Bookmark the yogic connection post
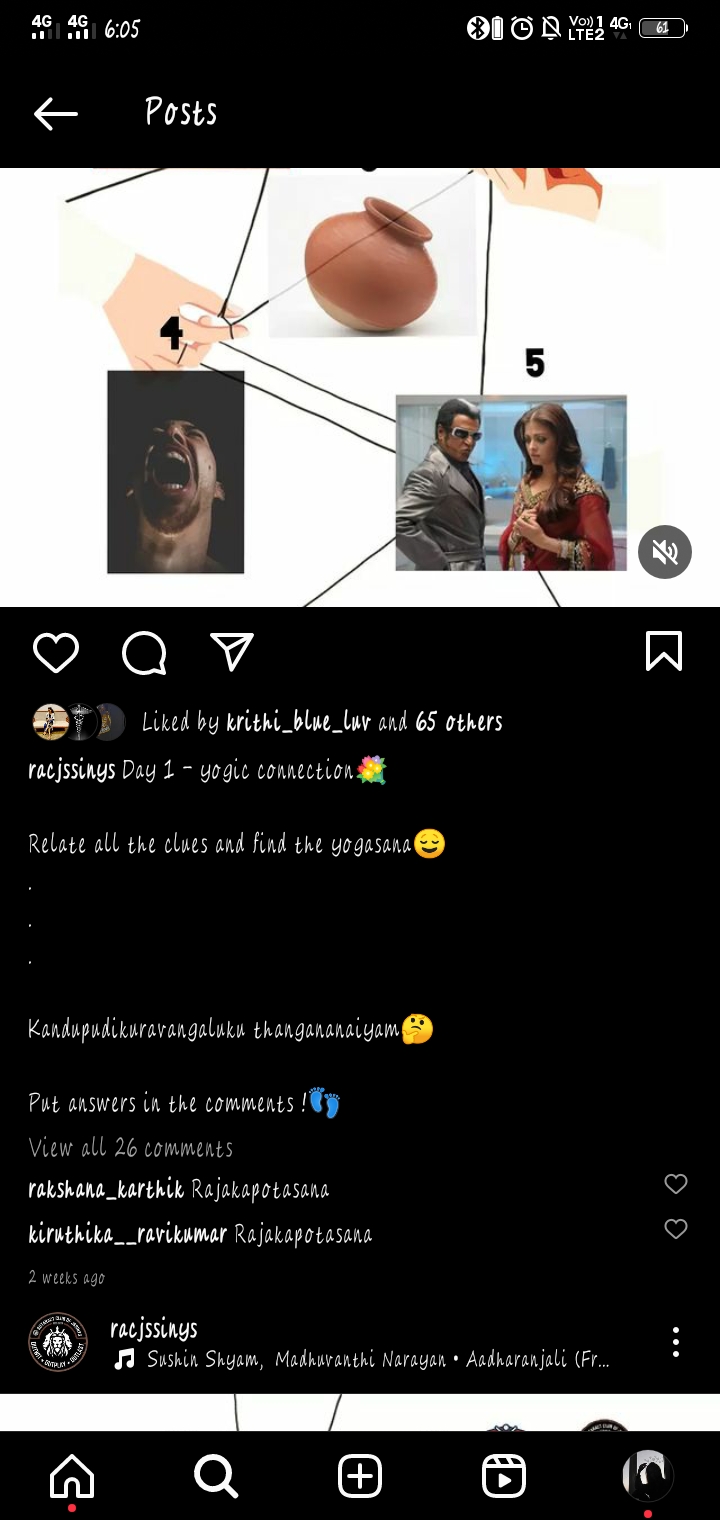This screenshot has width=720, height=1520. 664,651
